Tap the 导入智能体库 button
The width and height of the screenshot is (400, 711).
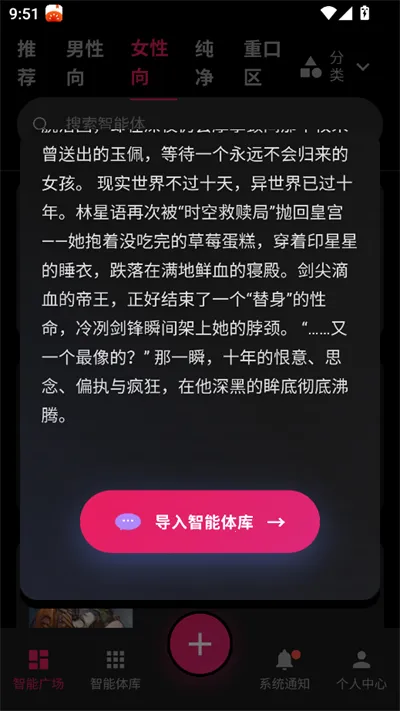[x=200, y=521]
